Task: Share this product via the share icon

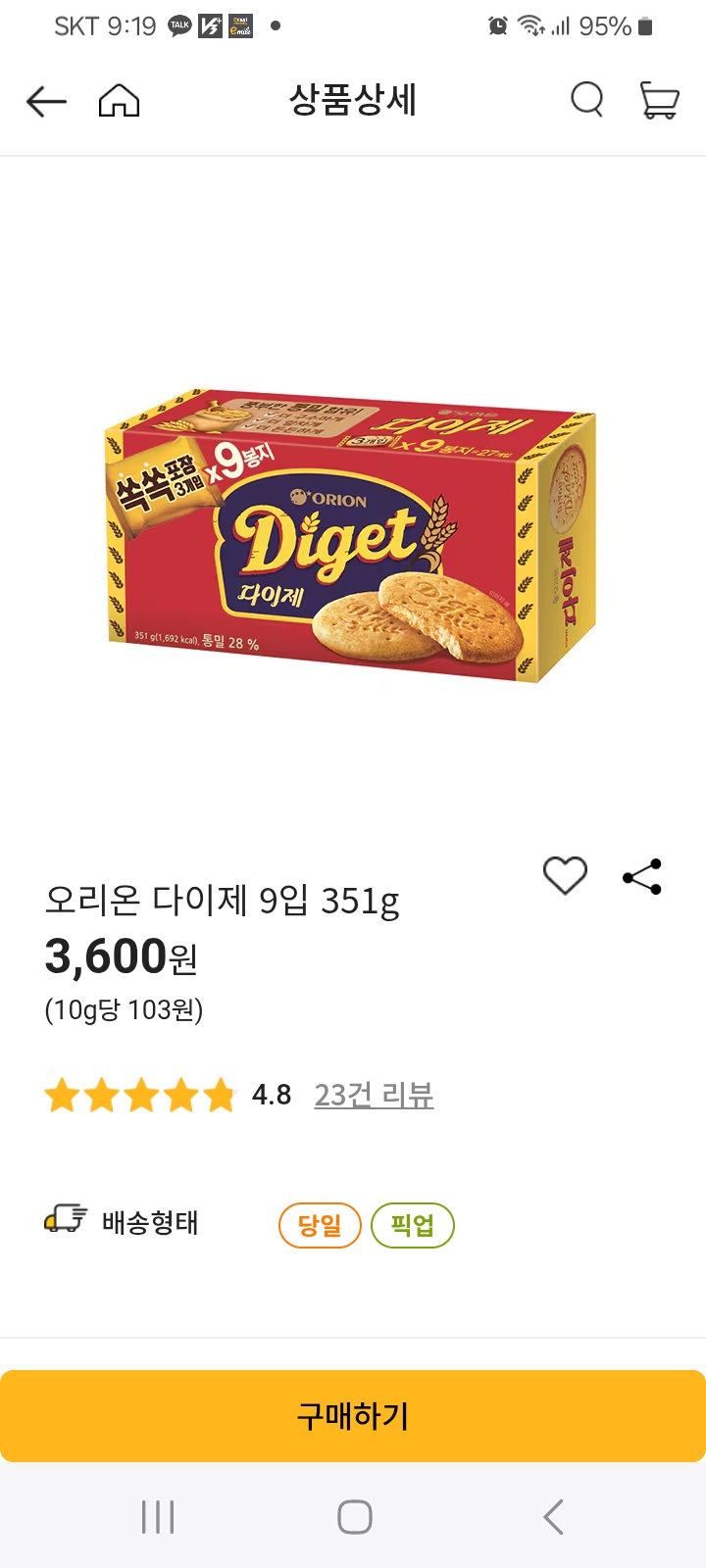Action: tap(640, 877)
